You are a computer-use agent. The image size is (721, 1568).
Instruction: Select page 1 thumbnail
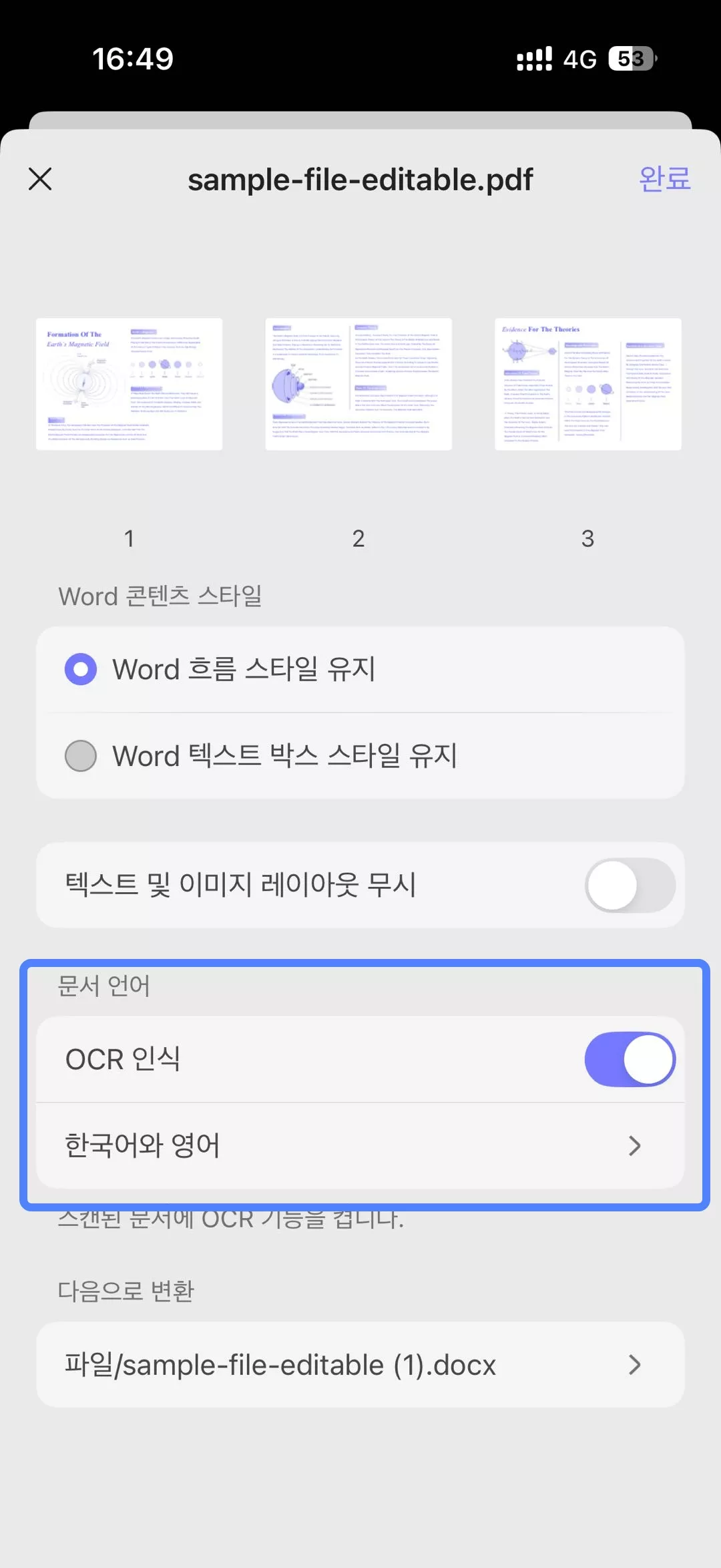click(x=129, y=384)
